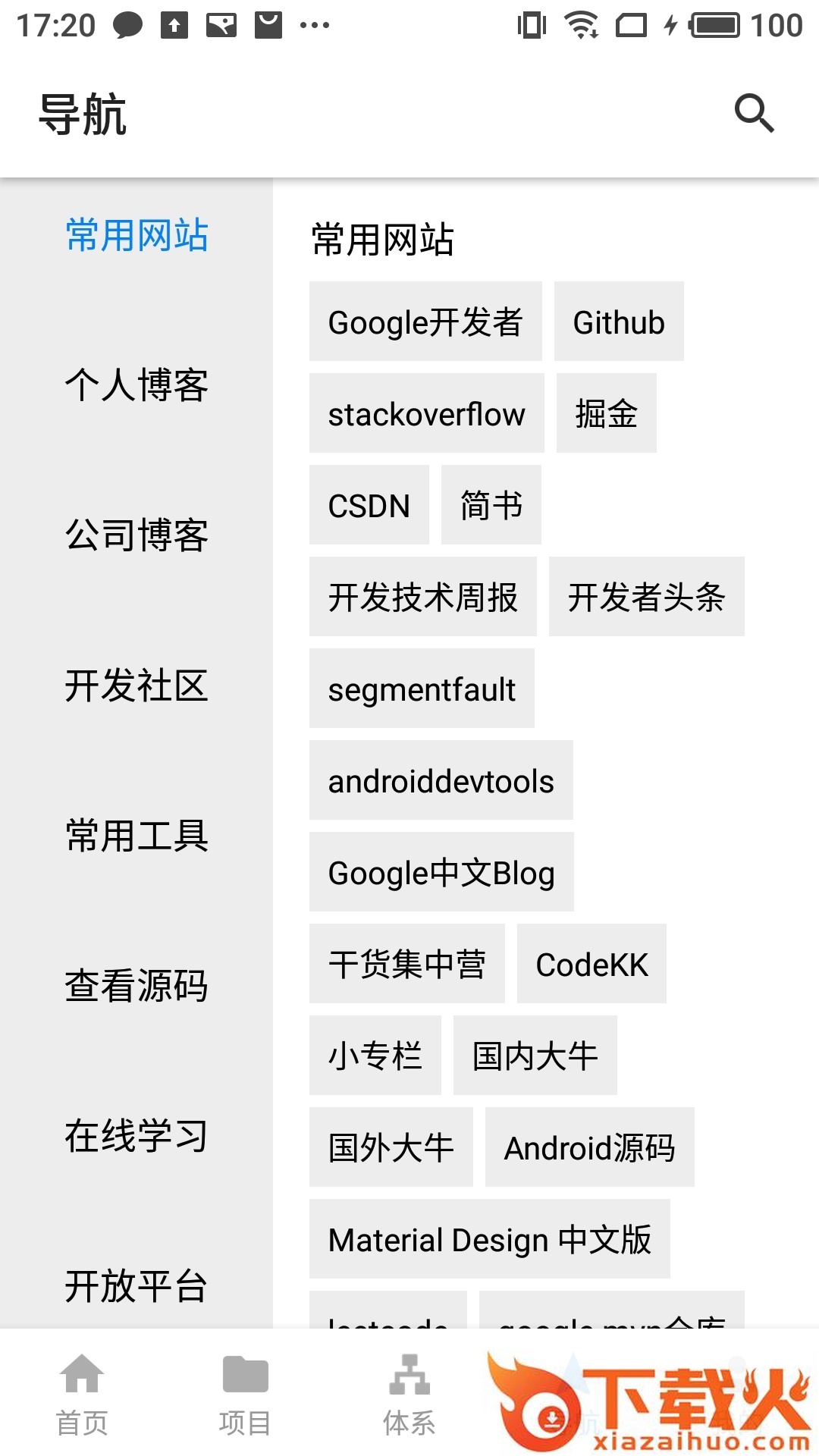This screenshot has width=819, height=1456.
Task: Select the 公司博客 category
Action: (x=136, y=535)
